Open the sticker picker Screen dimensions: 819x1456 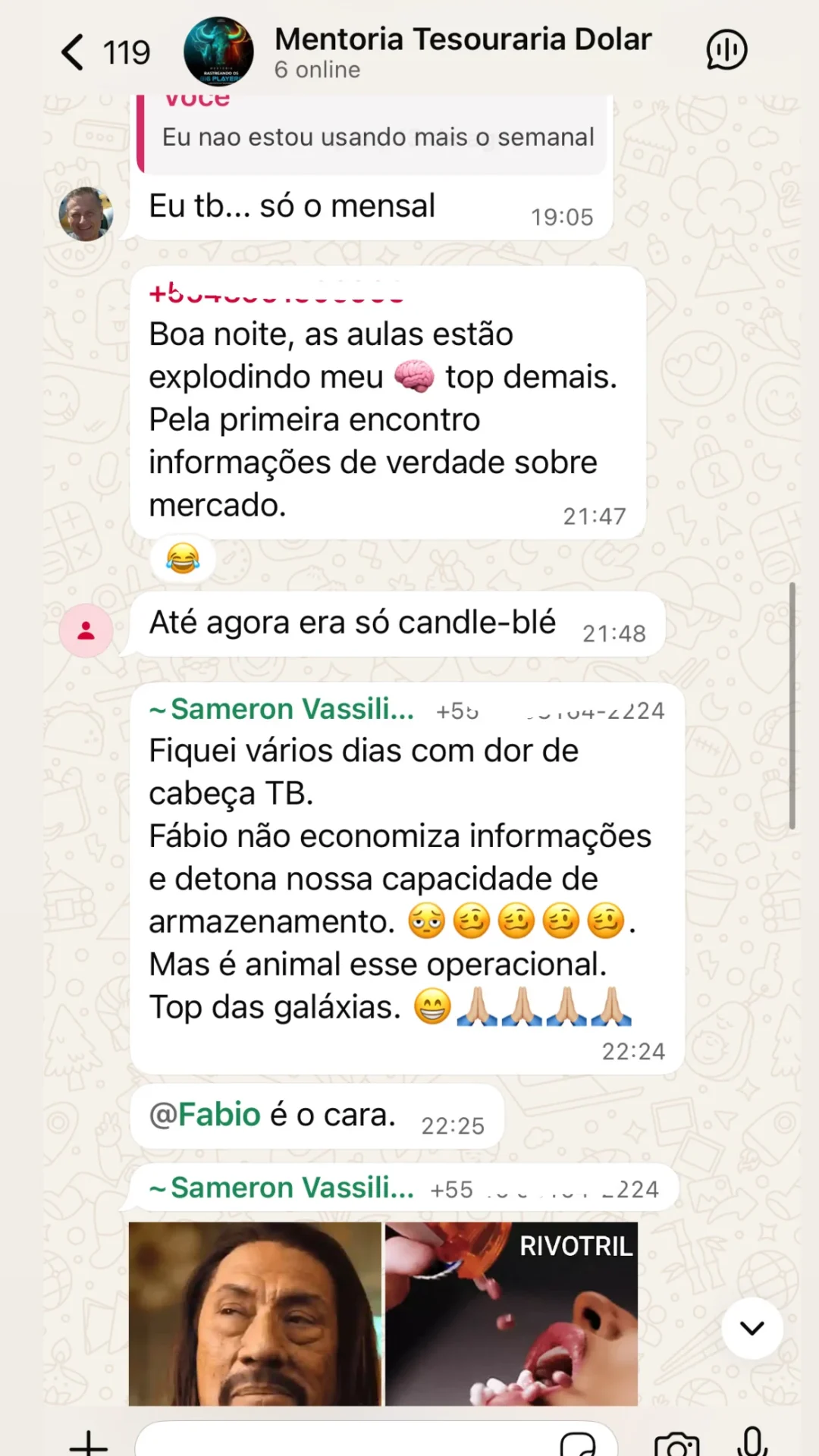(x=579, y=1442)
